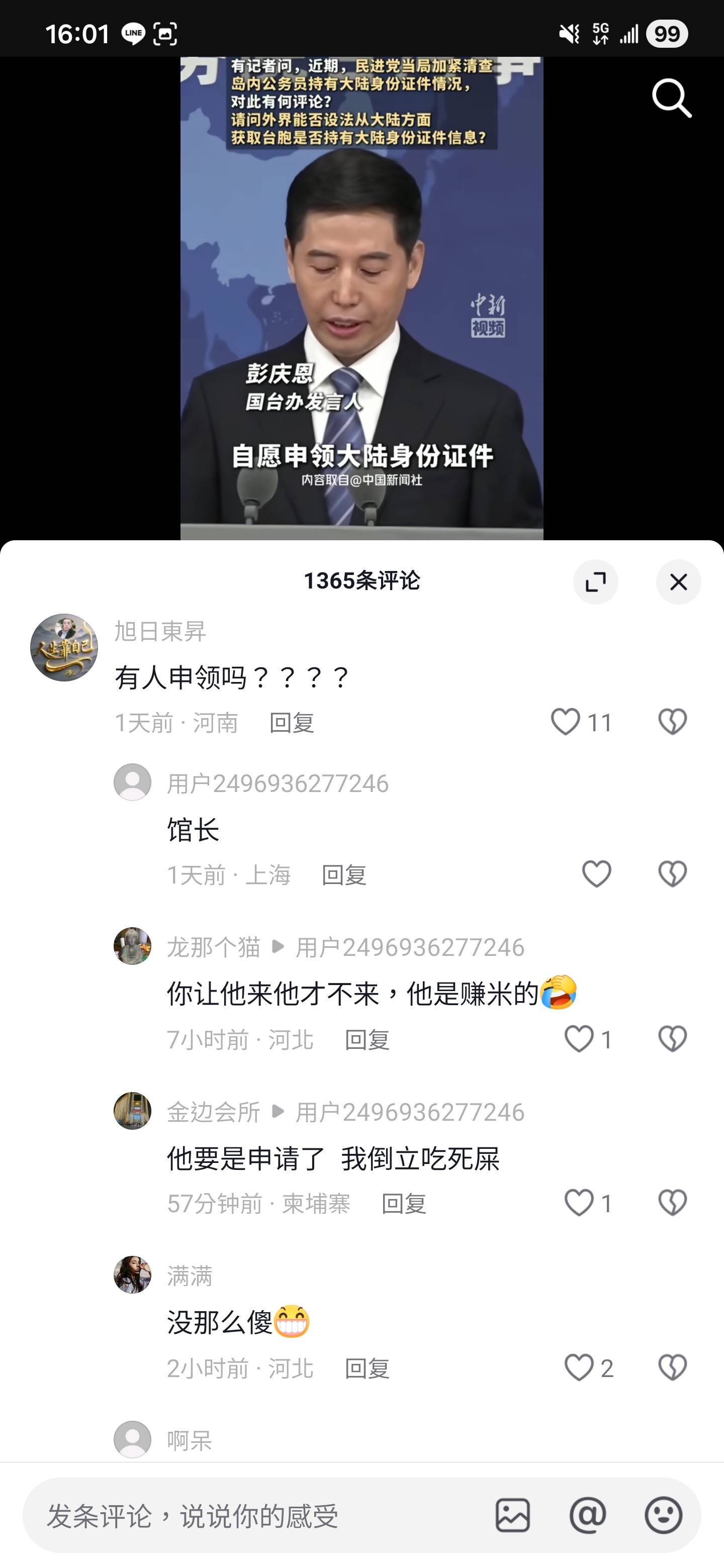
Task: Click the dislike icon on 满满's comment
Action: coord(672,1369)
